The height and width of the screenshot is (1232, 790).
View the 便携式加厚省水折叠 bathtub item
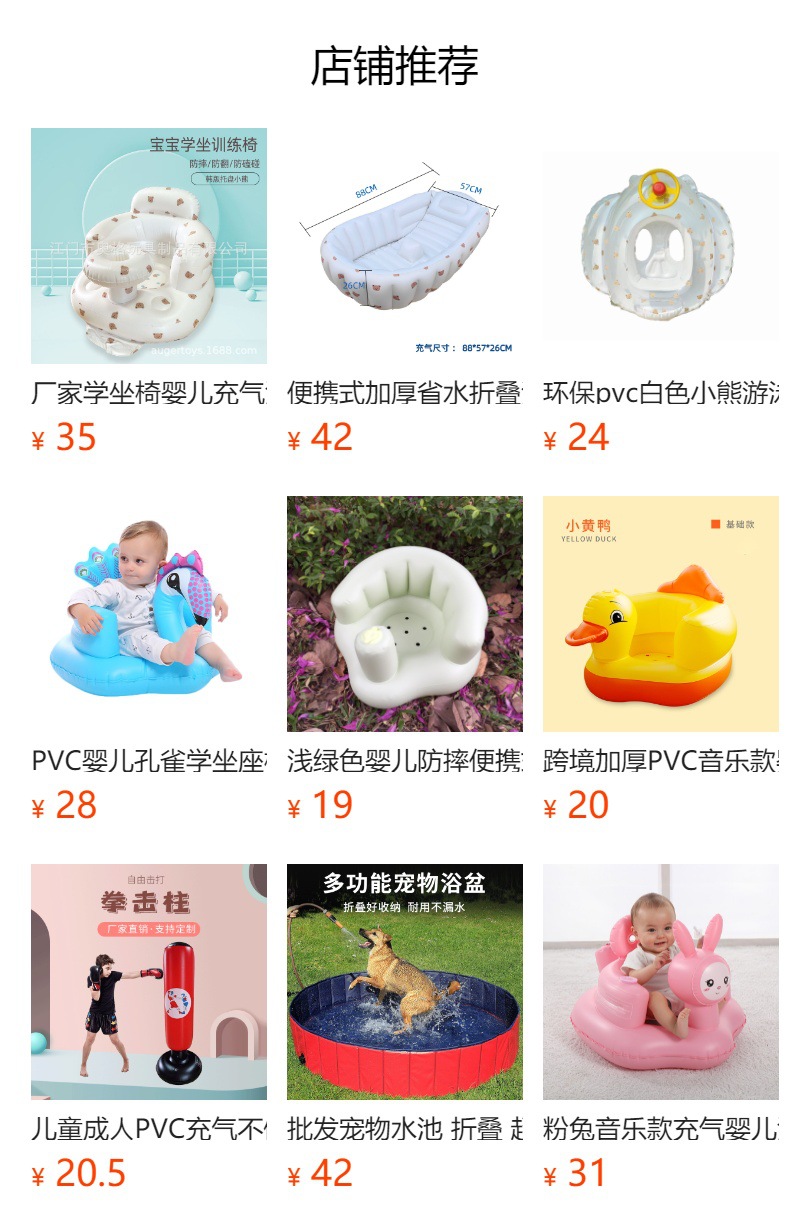(x=405, y=291)
